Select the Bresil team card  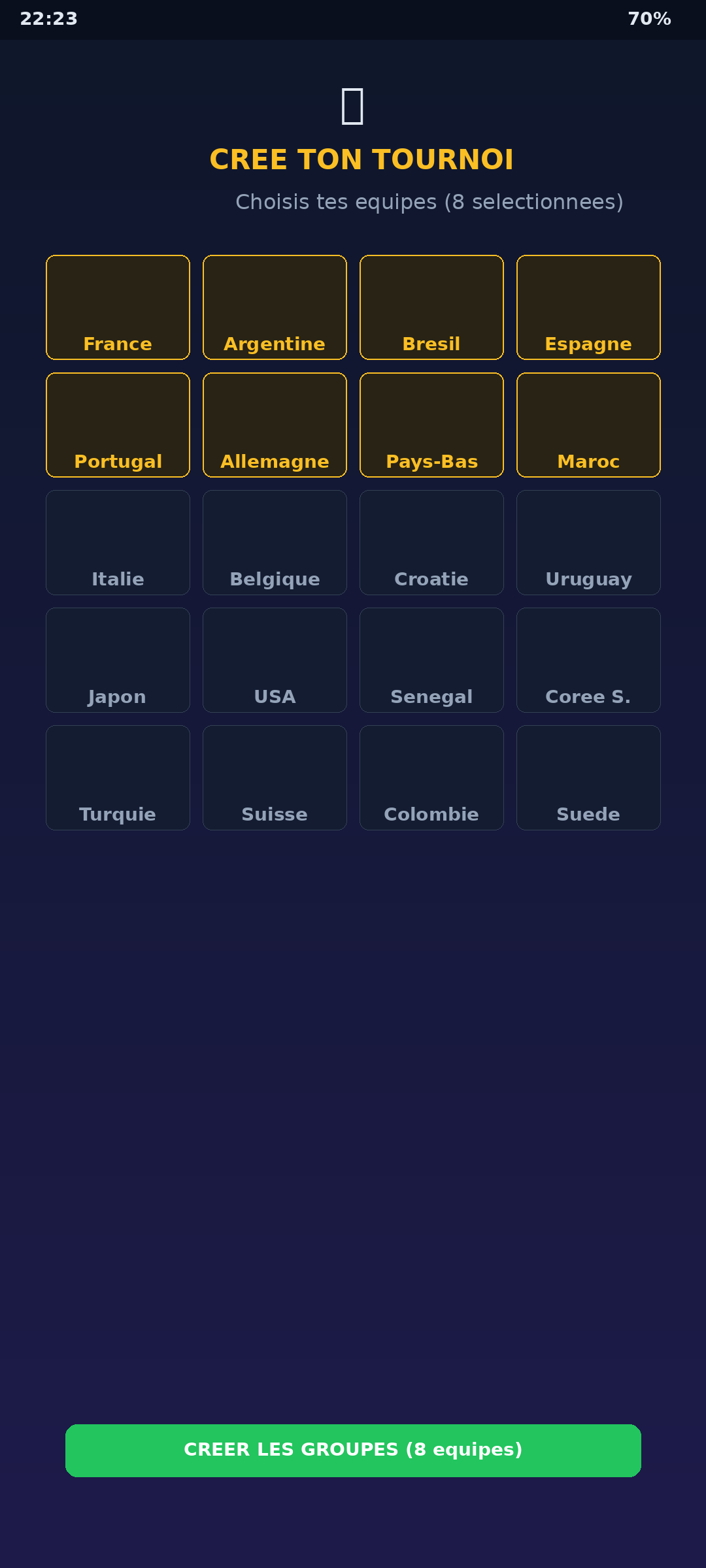point(431,307)
